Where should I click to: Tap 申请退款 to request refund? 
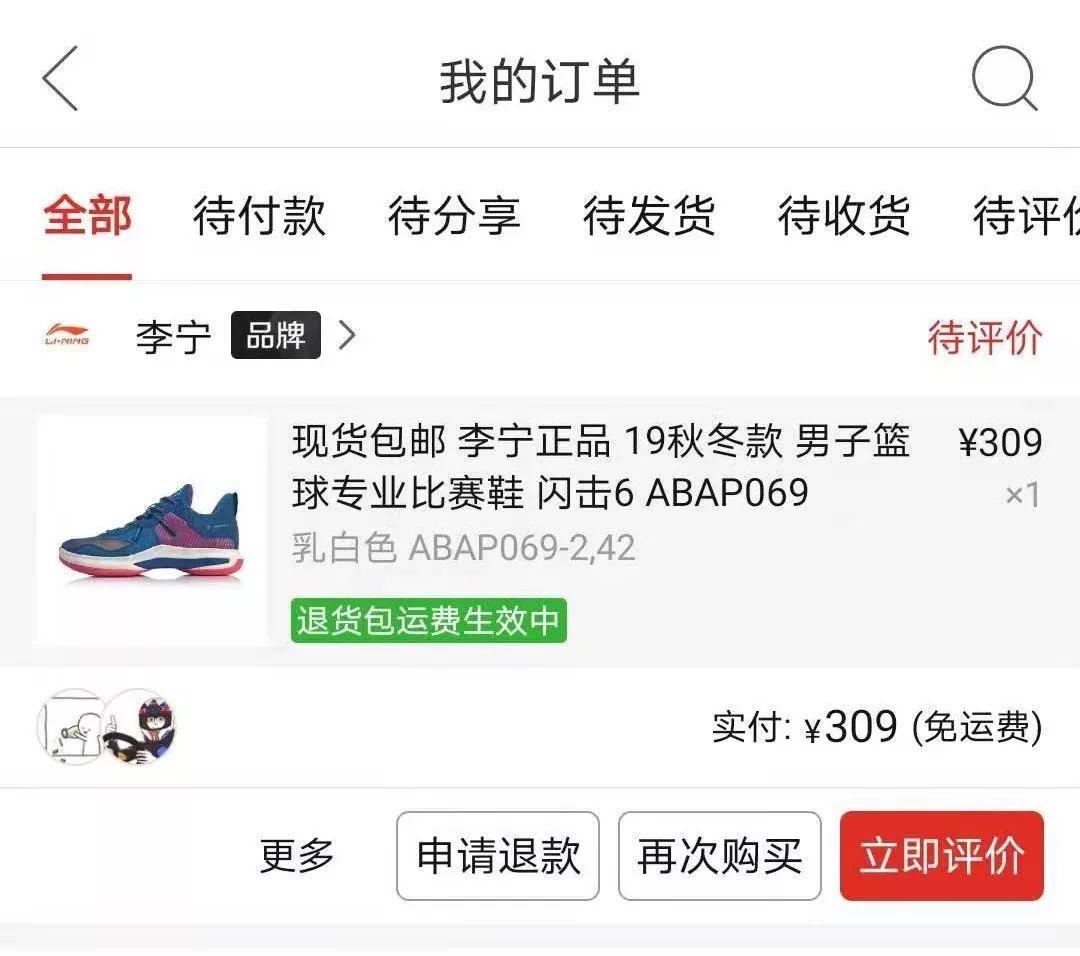click(498, 856)
